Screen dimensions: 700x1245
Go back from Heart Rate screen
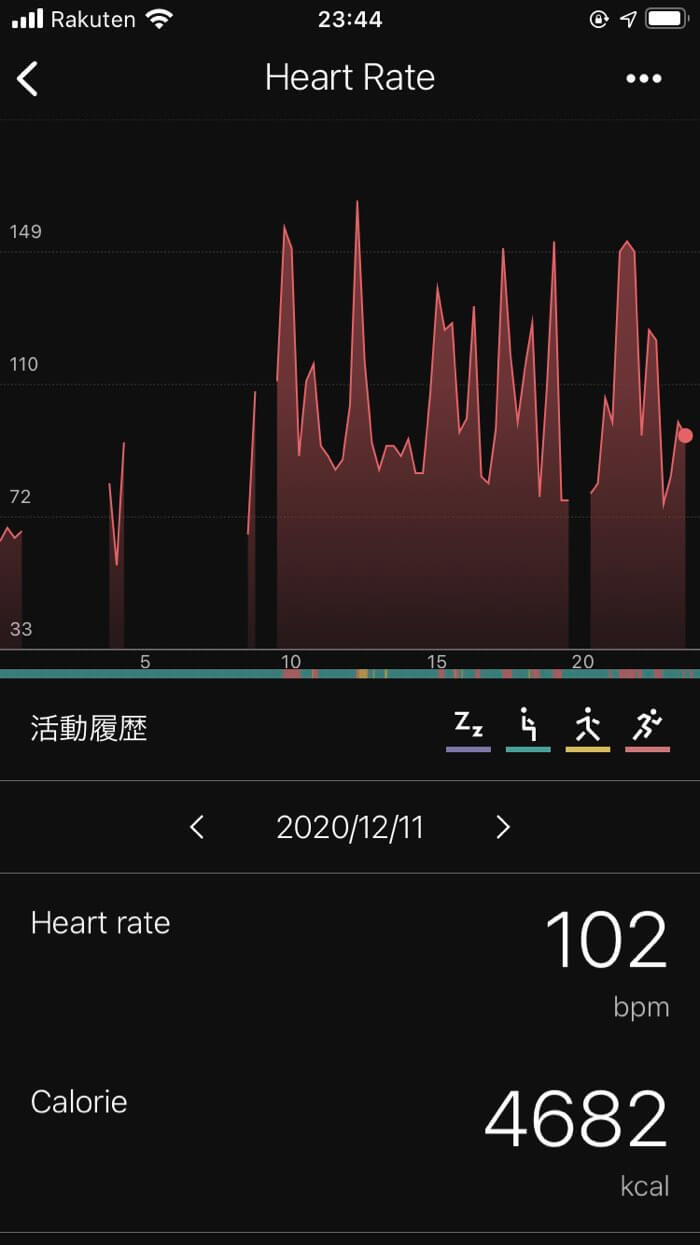coord(28,78)
